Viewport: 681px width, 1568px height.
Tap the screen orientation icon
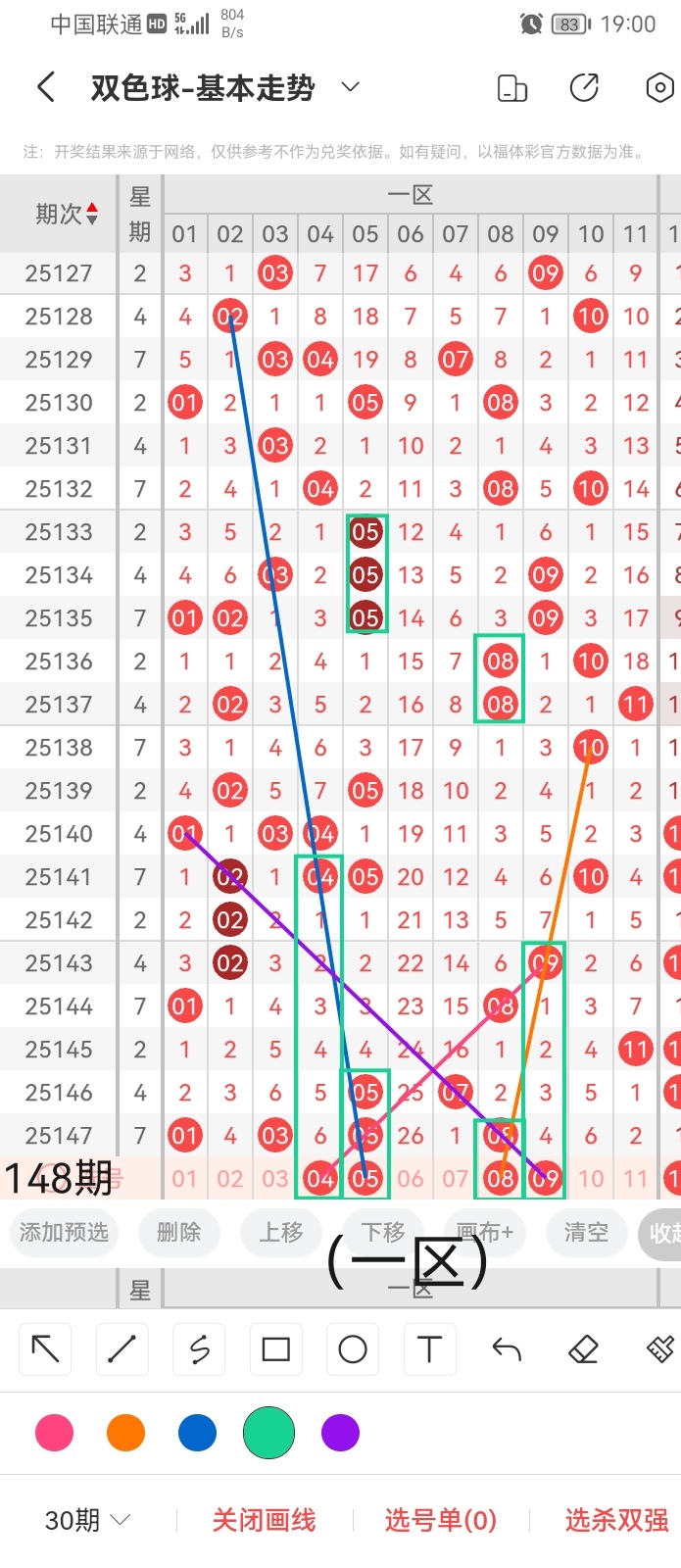point(512,88)
